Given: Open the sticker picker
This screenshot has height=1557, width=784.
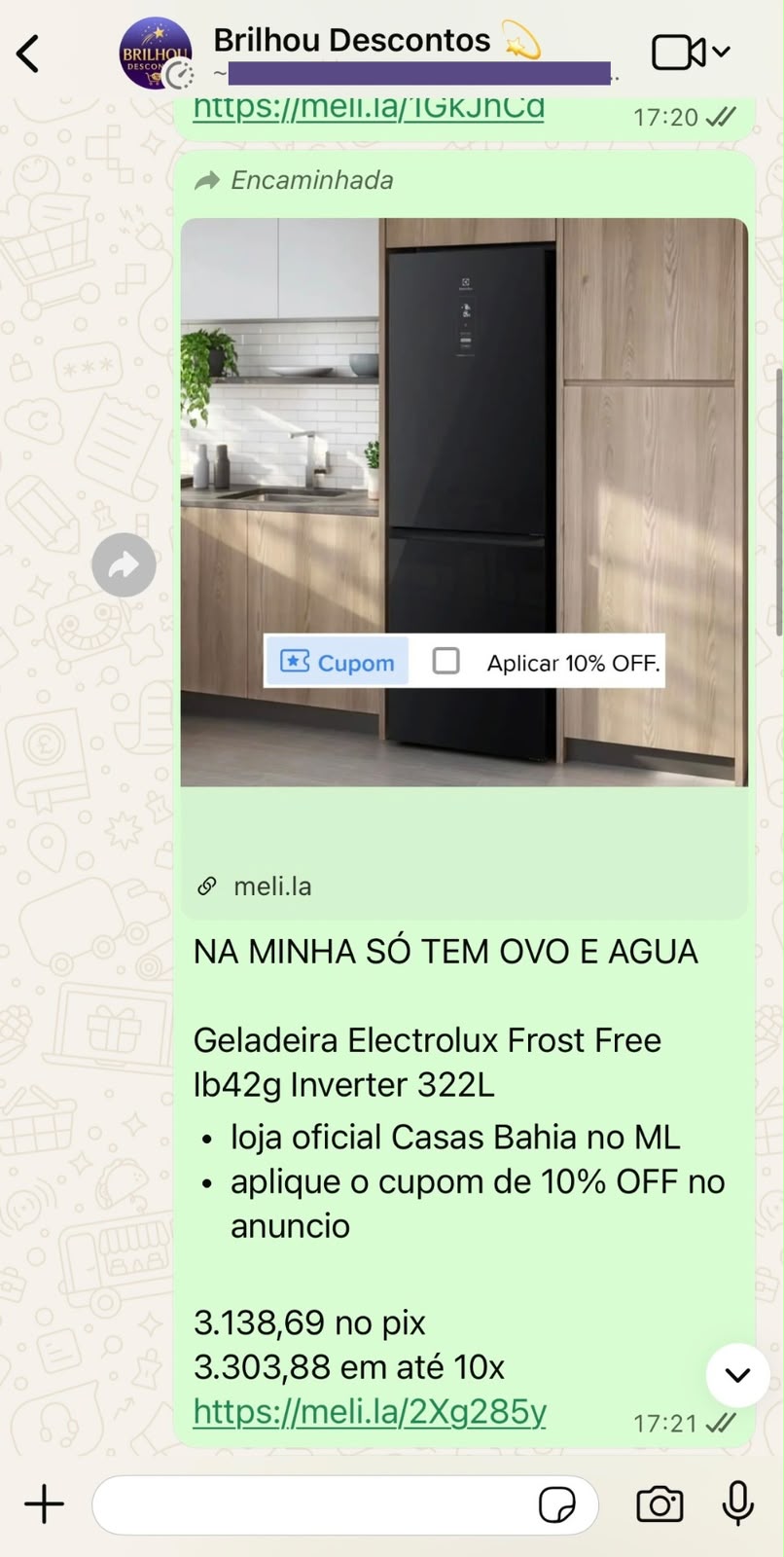Looking at the screenshot, I should [x=556, y=1504].
